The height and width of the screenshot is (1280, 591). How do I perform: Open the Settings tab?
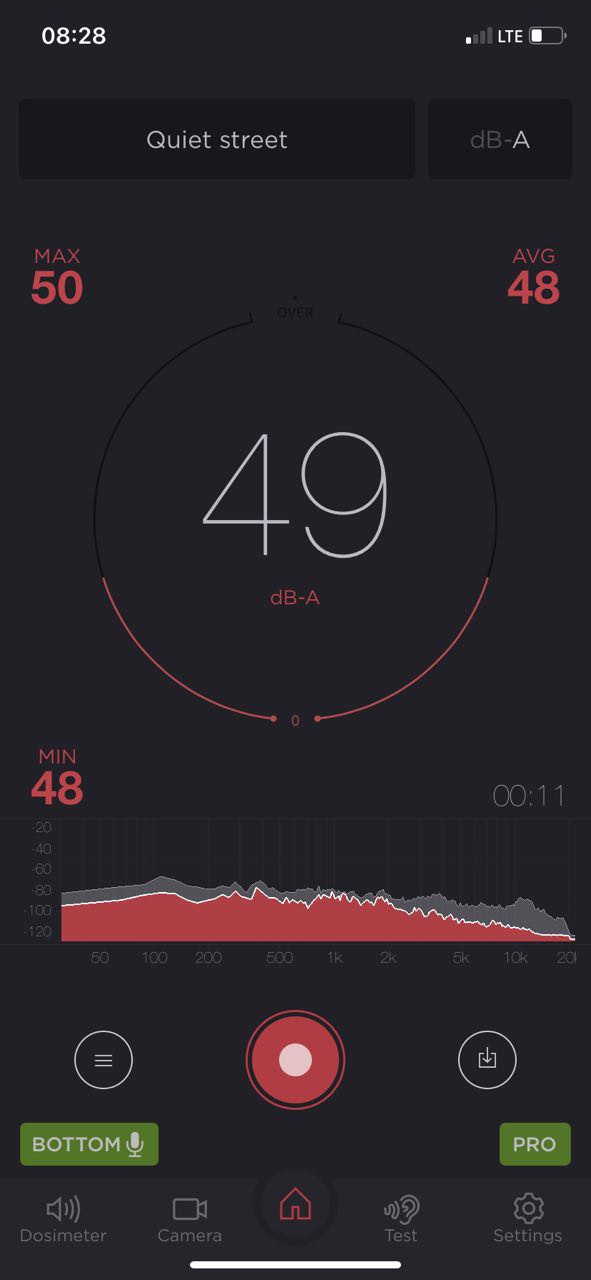pyautogui.click(x=527, y=1220)
